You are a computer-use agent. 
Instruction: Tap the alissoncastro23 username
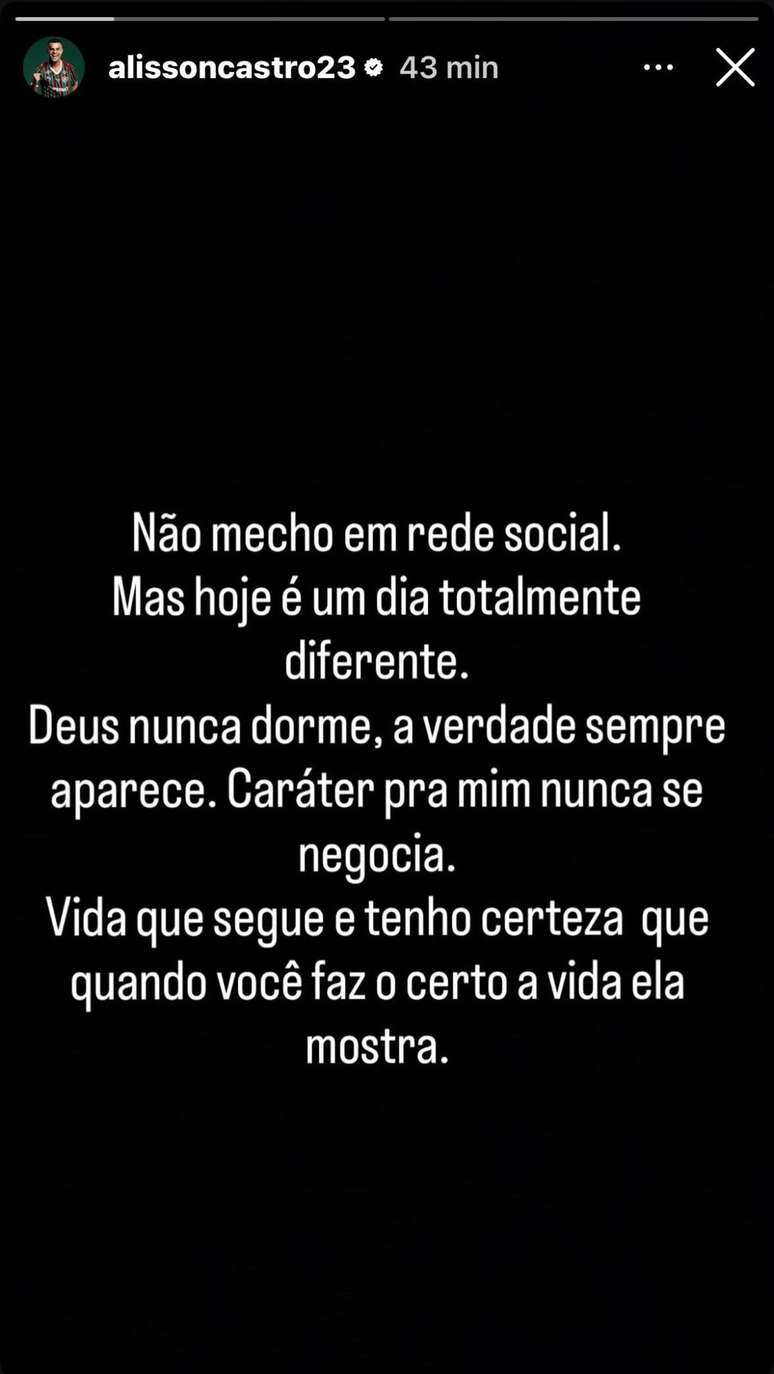coord(231,68)
